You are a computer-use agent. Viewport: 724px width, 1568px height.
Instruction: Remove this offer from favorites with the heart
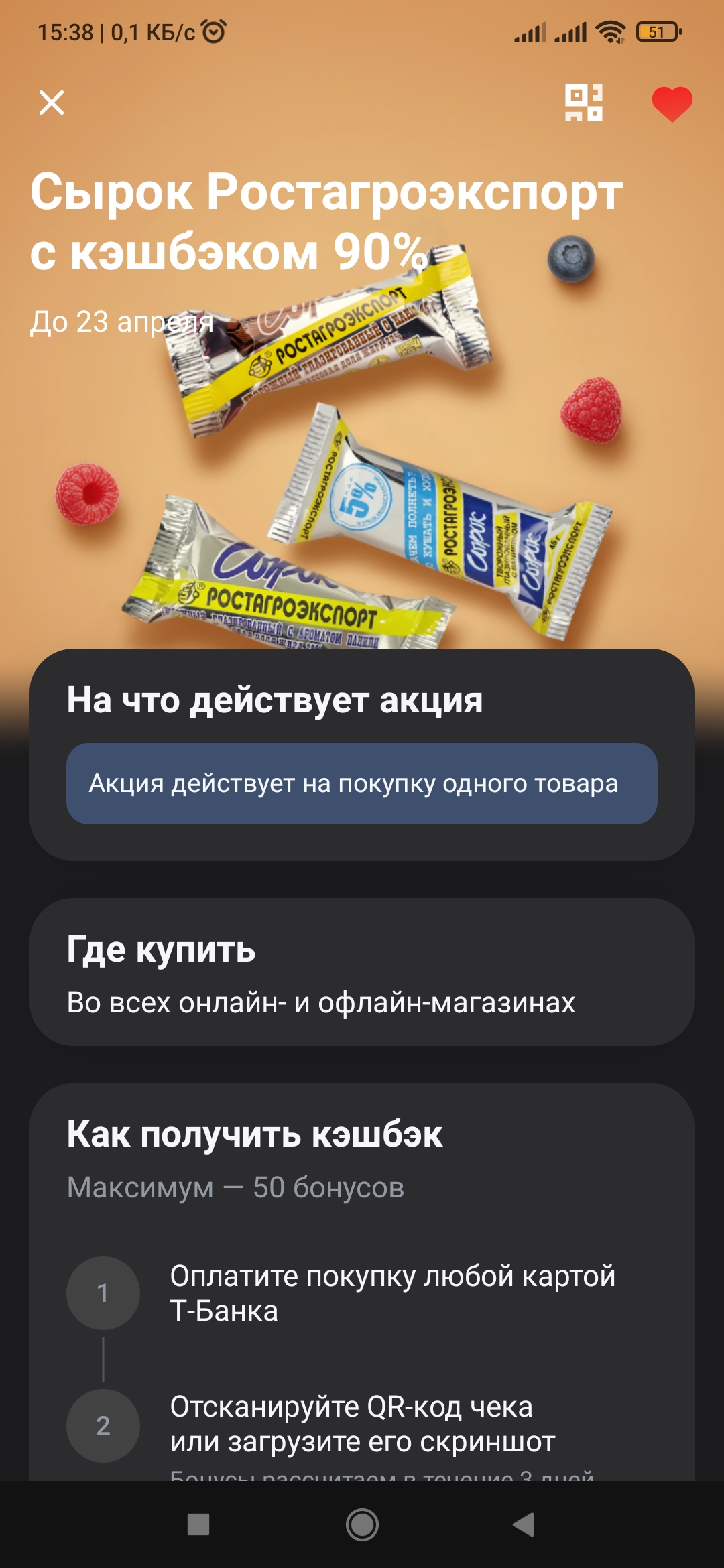[672, 104]
